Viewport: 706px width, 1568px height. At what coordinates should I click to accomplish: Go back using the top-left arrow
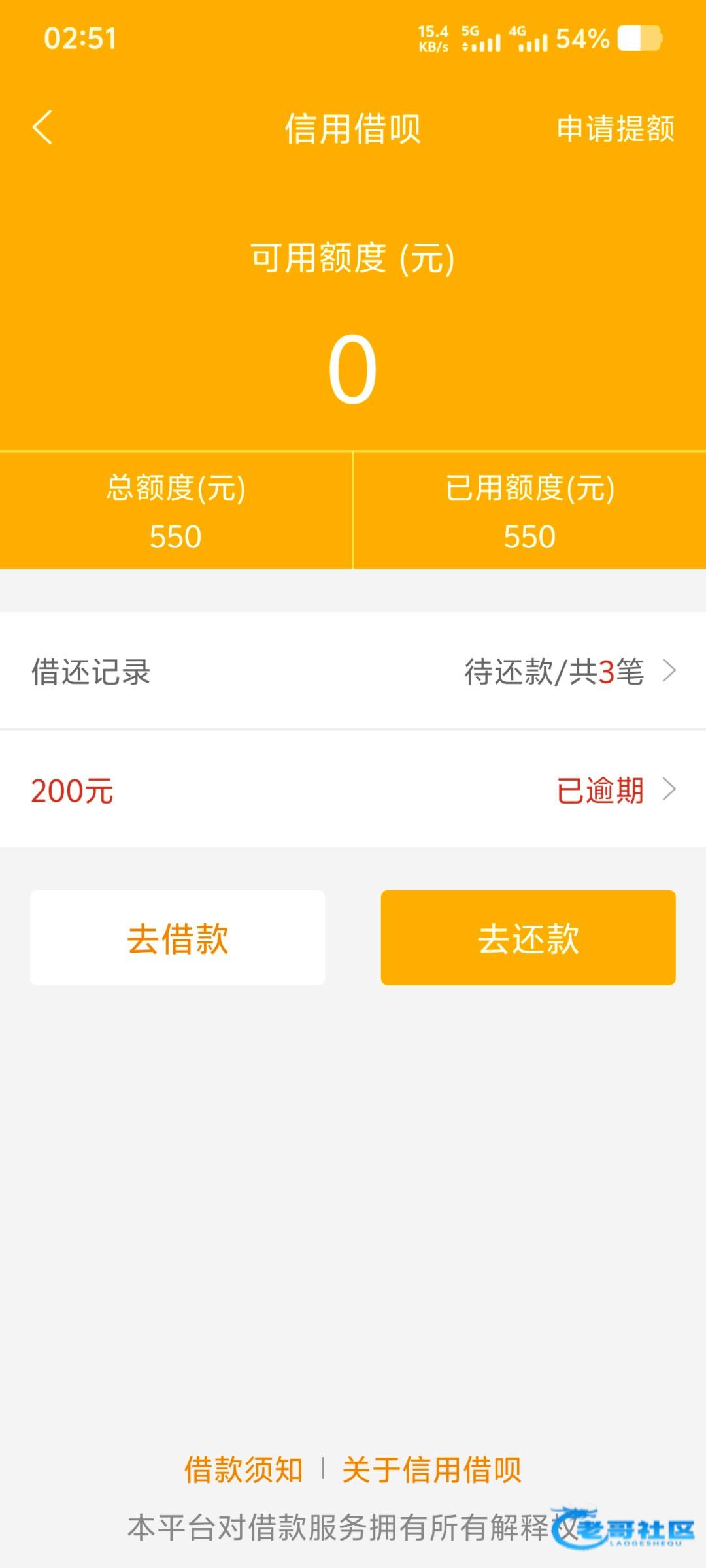(x=42, y=127)
